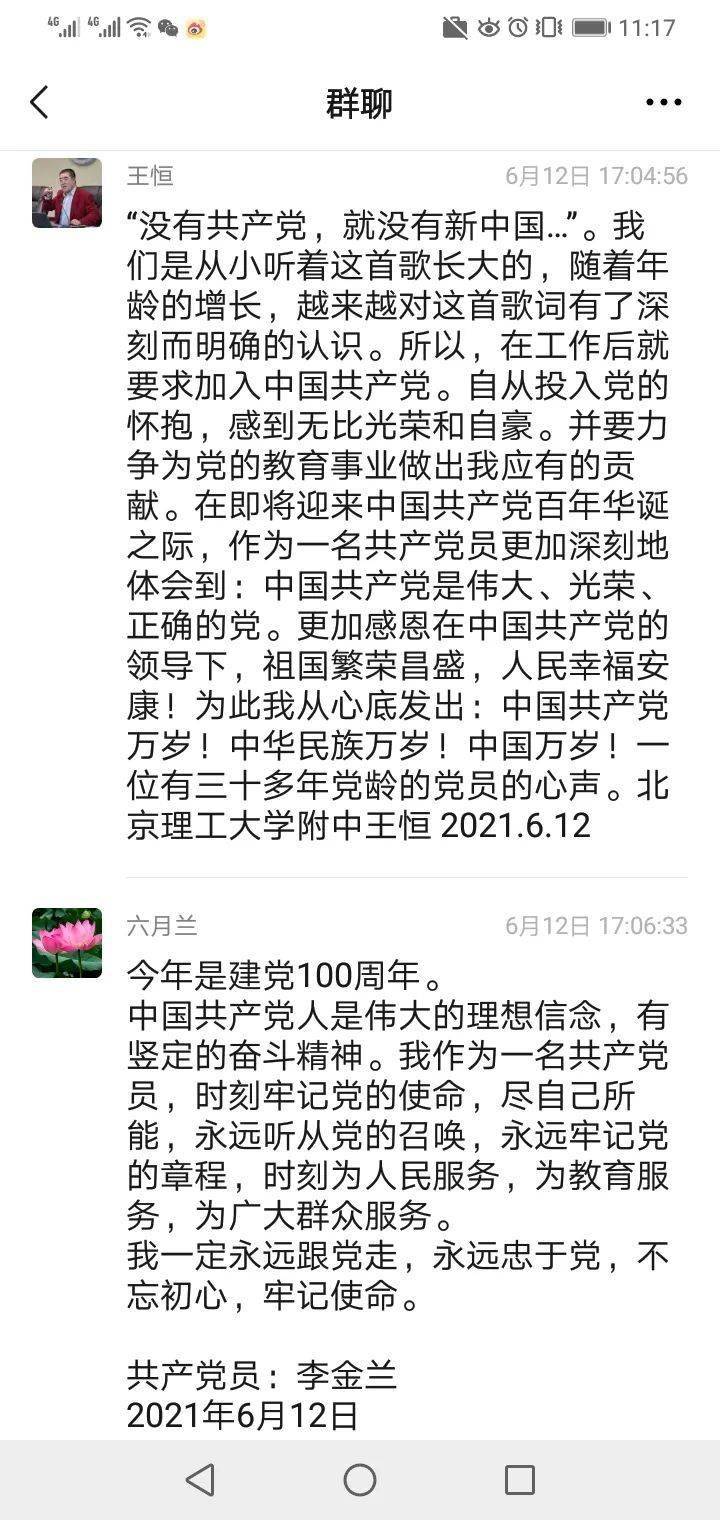Tap 六月兰's lotus flower avatar
720x1520 pixels.
(67, 943)
